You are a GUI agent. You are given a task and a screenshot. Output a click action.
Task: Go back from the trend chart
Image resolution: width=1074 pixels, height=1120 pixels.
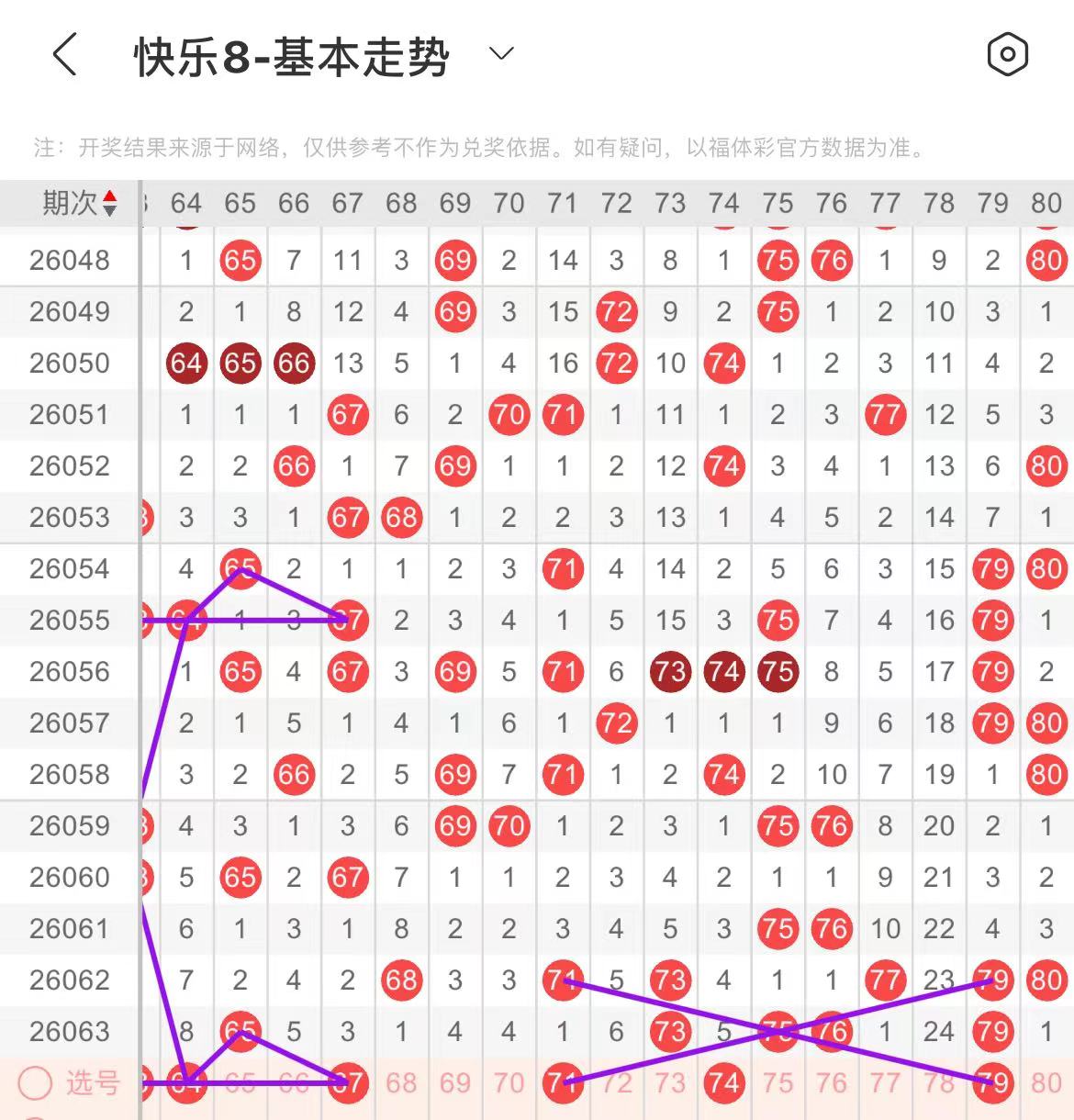point(64,55)
